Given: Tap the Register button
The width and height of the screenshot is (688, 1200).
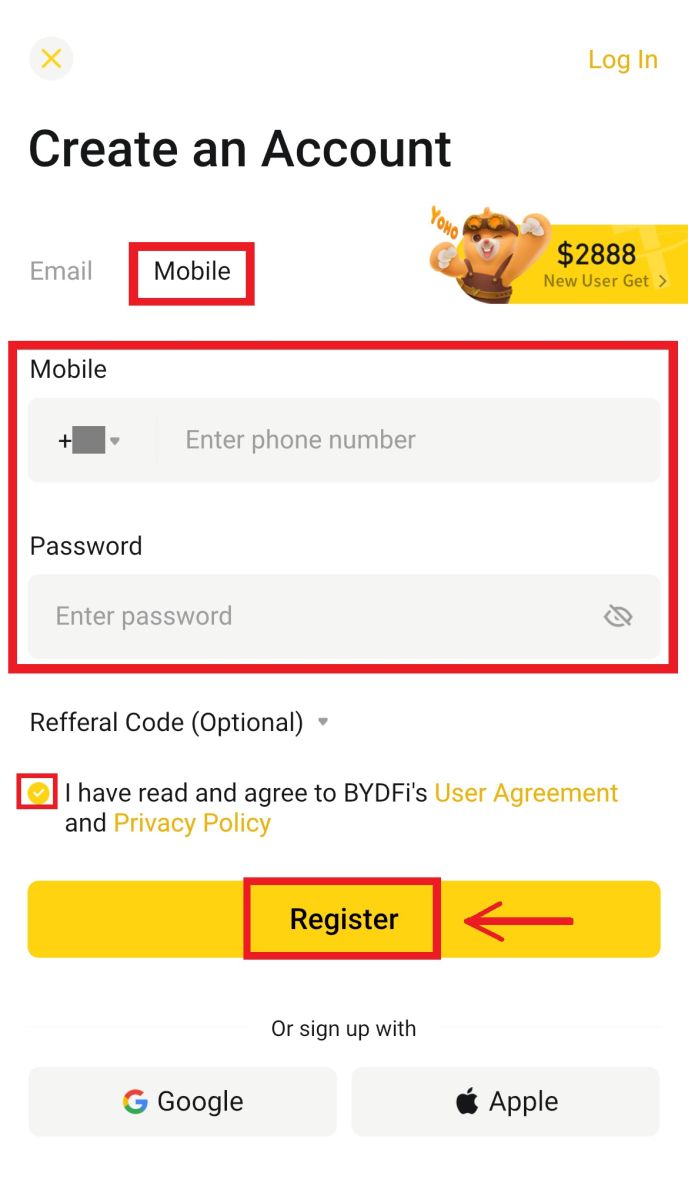Looking at the screenshot, I should coord(343,919).
